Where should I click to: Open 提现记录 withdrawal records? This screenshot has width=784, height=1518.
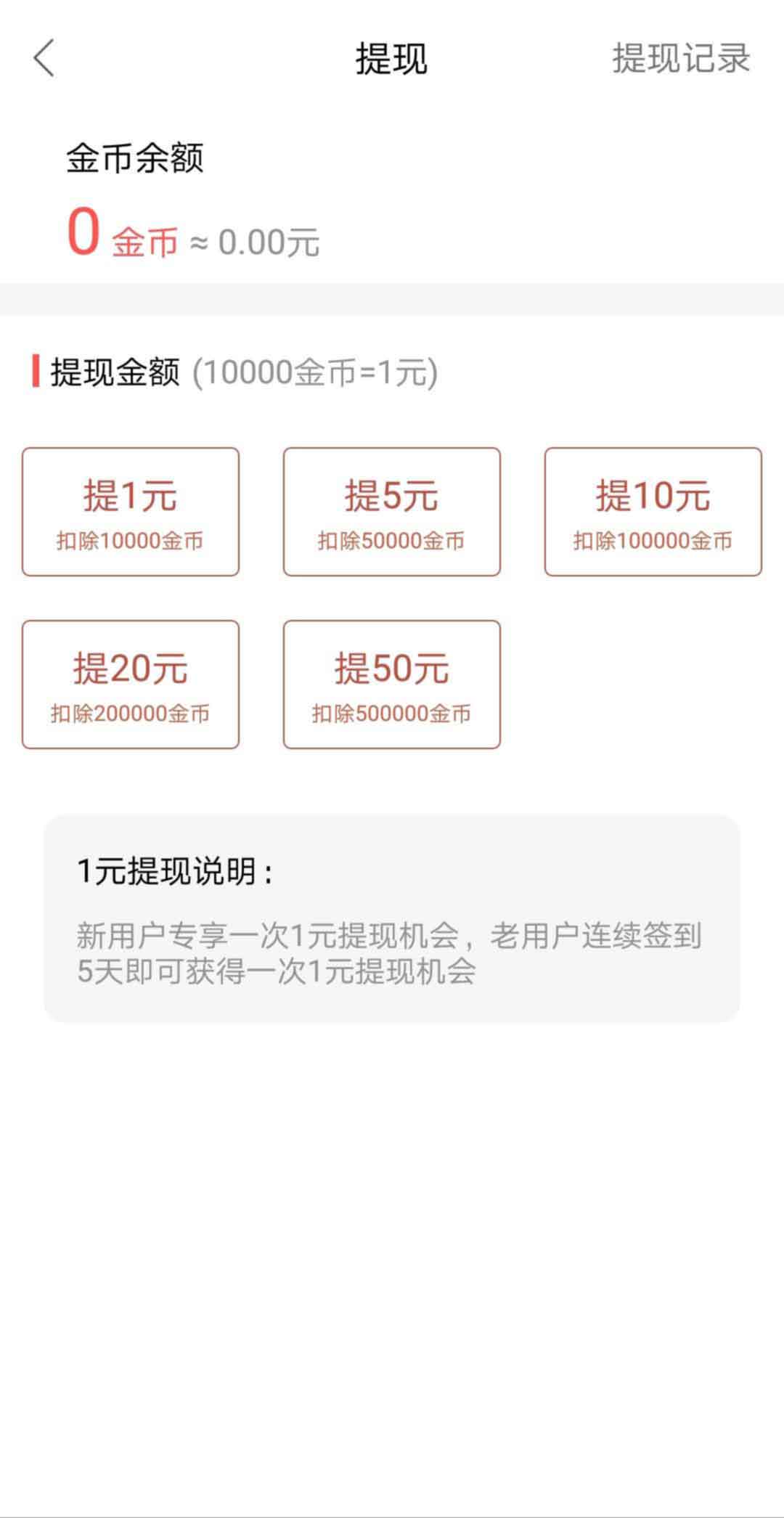[x=681, y=58]
